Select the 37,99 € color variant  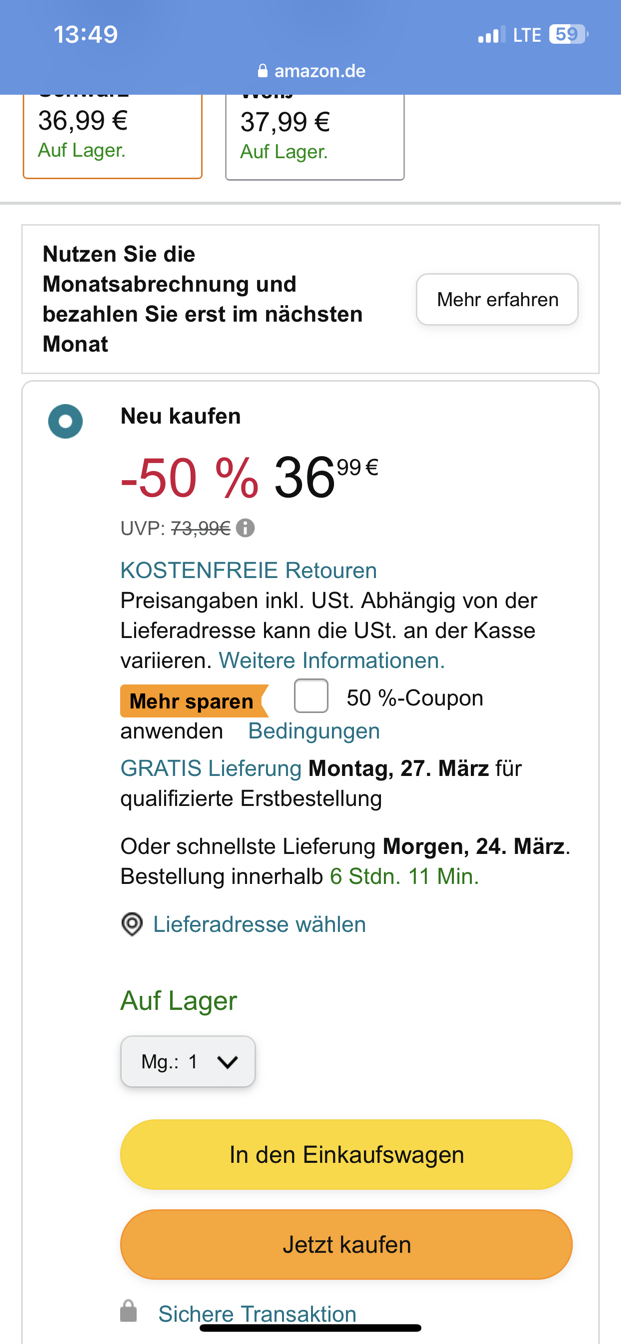click(x=315, y=137)
